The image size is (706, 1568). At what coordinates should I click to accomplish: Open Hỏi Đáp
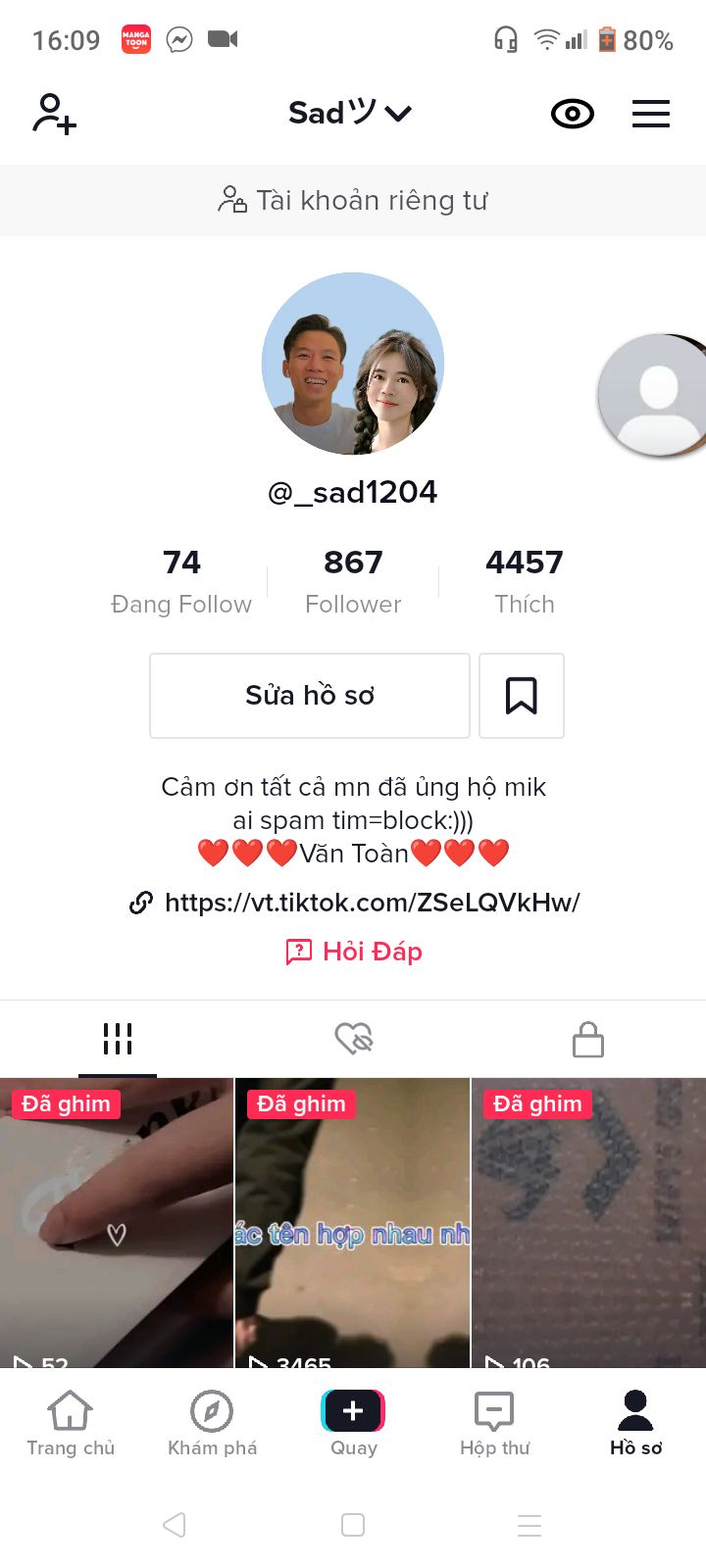[x=354, y=951]
